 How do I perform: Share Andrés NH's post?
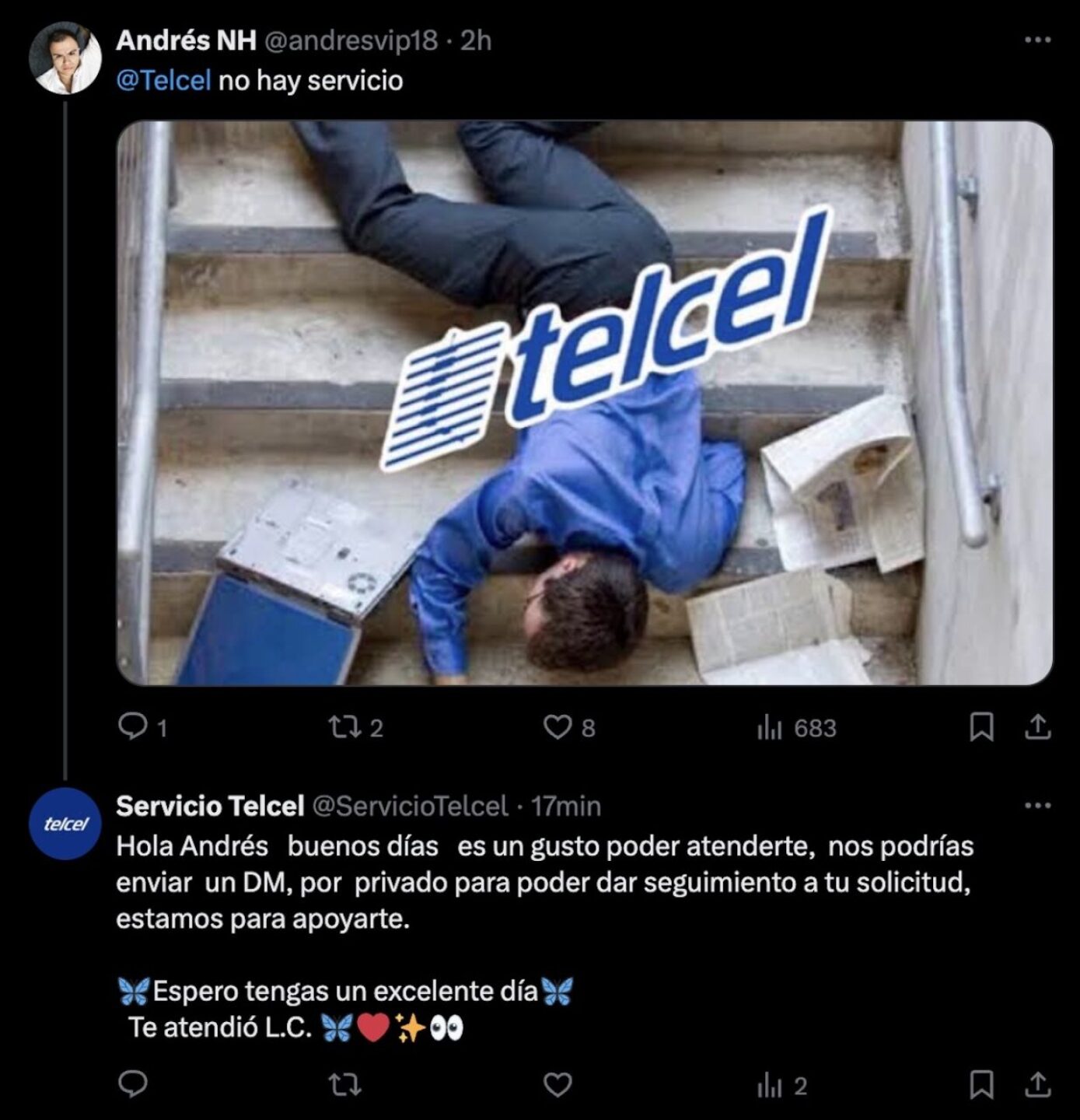point(1038,727)
